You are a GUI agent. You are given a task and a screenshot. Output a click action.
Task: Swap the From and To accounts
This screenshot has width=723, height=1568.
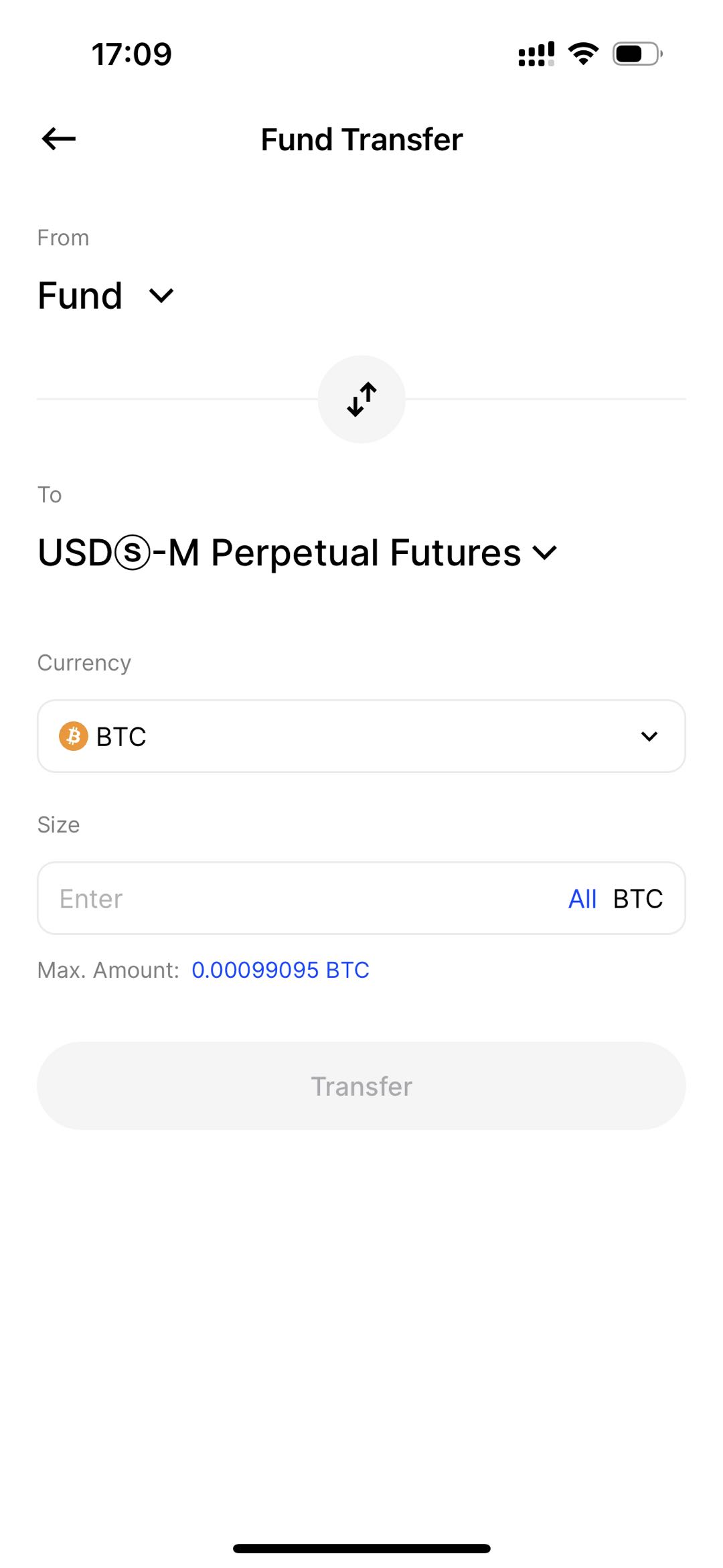tap(361, 399)
